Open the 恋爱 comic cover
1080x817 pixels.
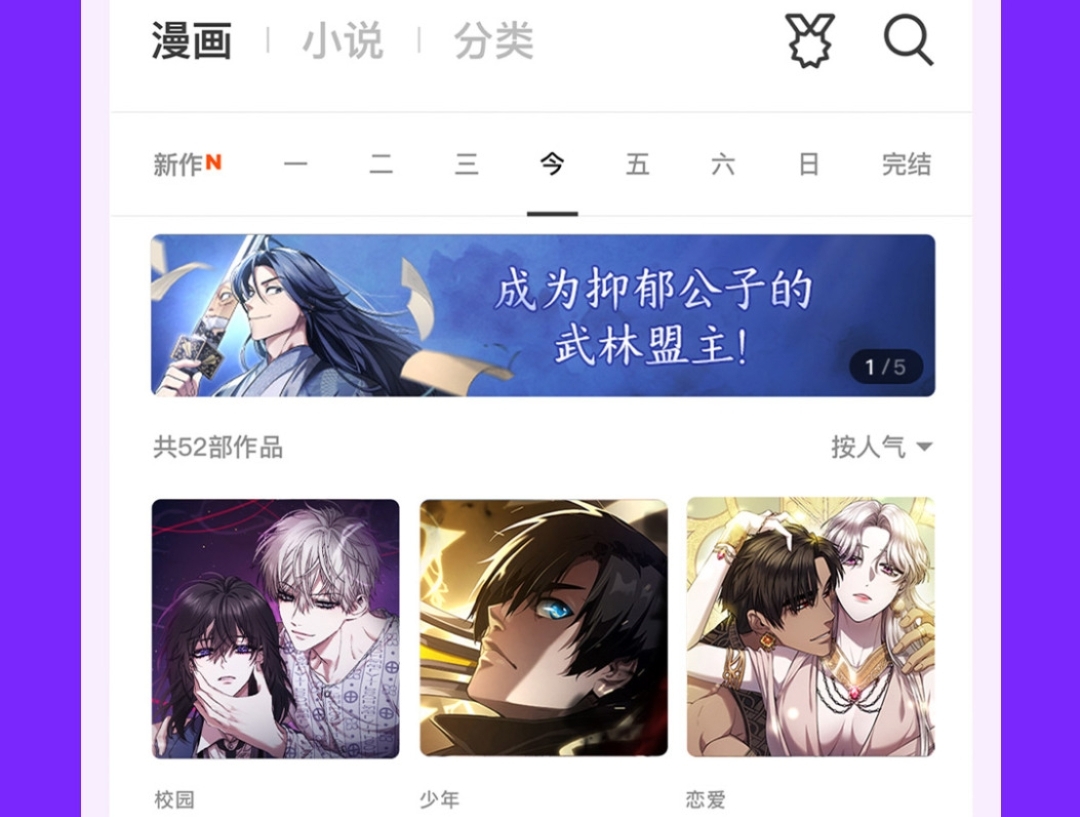pos(811,627)
